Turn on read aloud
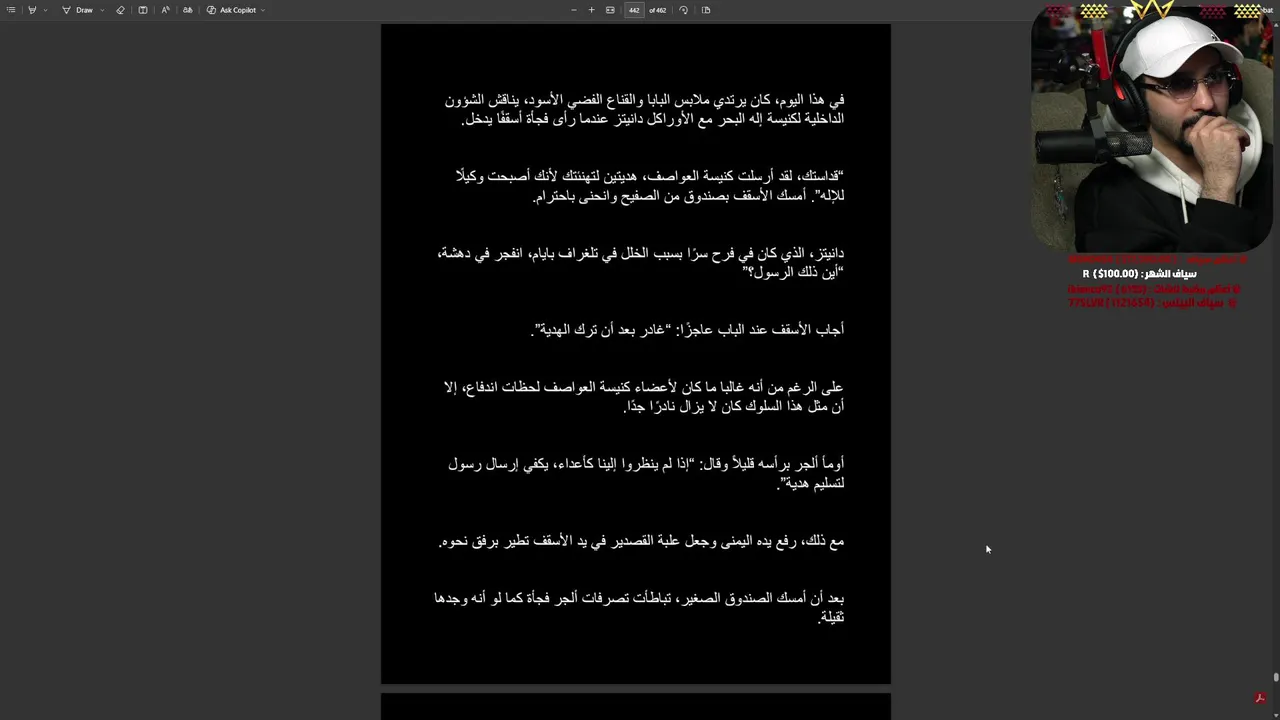 point(165,10)
